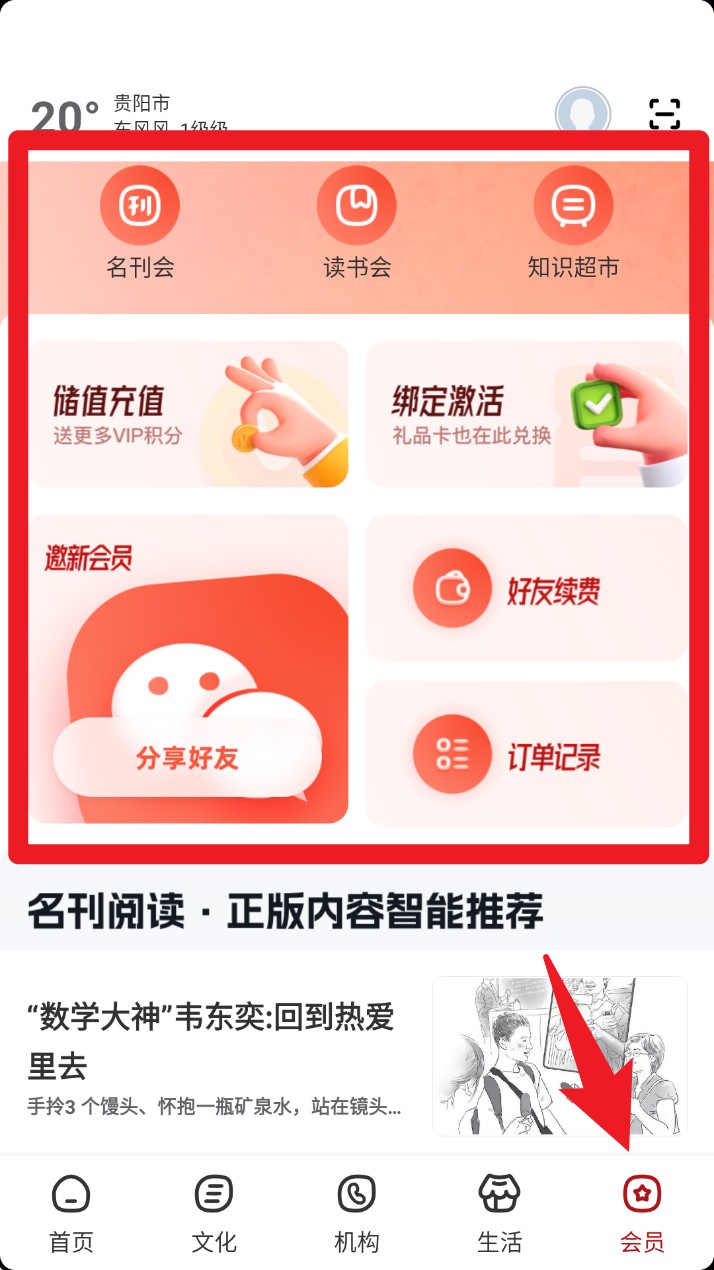714x1270 pixels.
Task: Switch to the 机构 tab
Action: 356,1213
